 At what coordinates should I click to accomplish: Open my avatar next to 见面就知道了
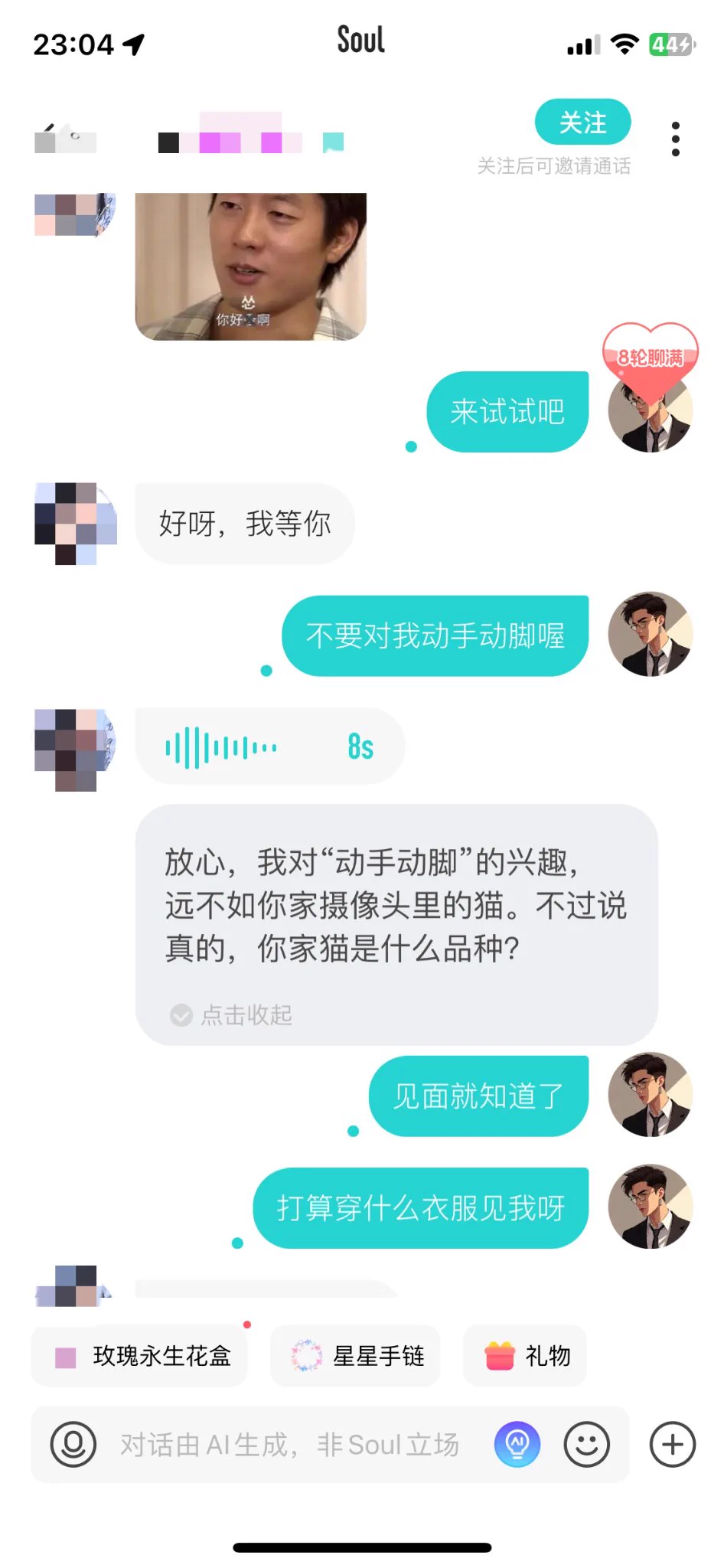tap(650, 1095)
